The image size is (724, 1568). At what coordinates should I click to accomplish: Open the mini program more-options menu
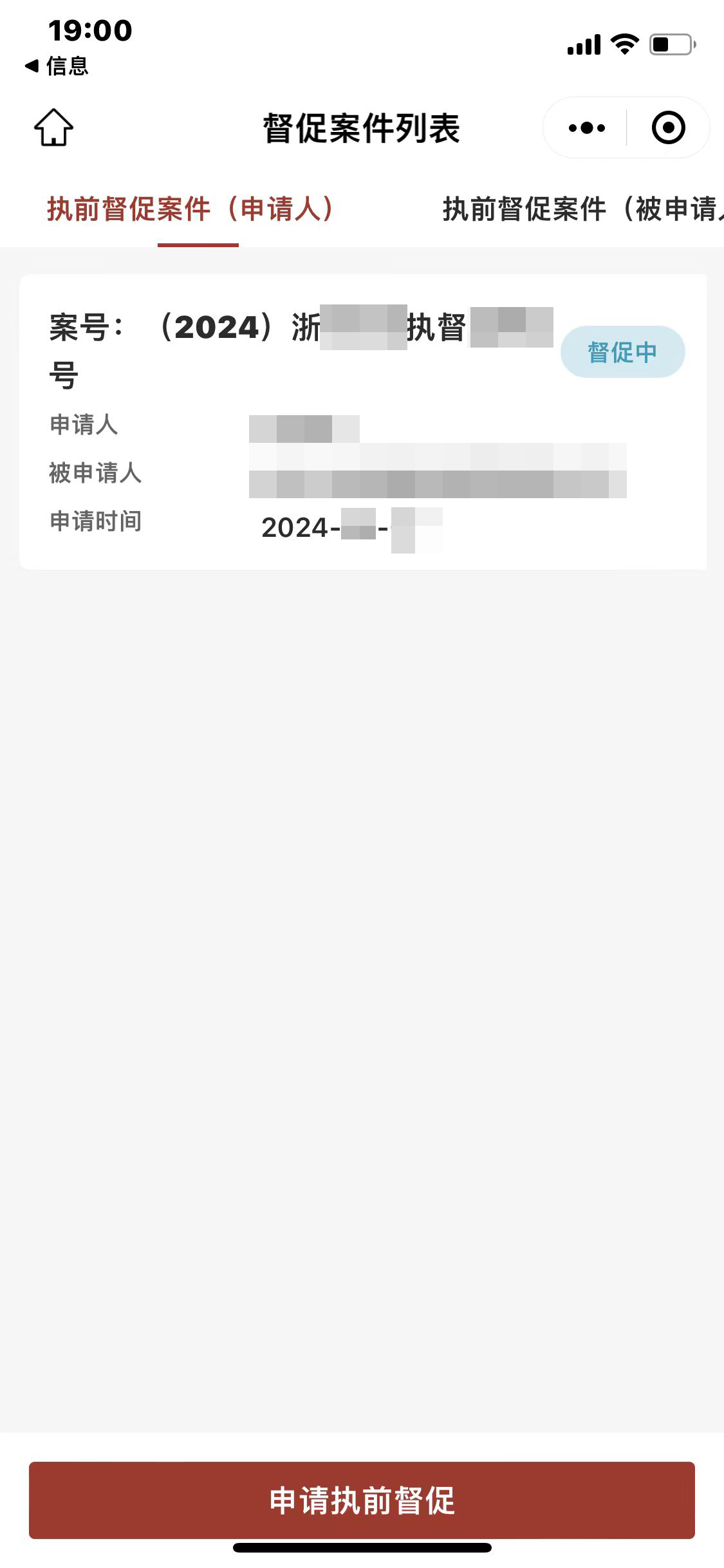tap(586, 127)
